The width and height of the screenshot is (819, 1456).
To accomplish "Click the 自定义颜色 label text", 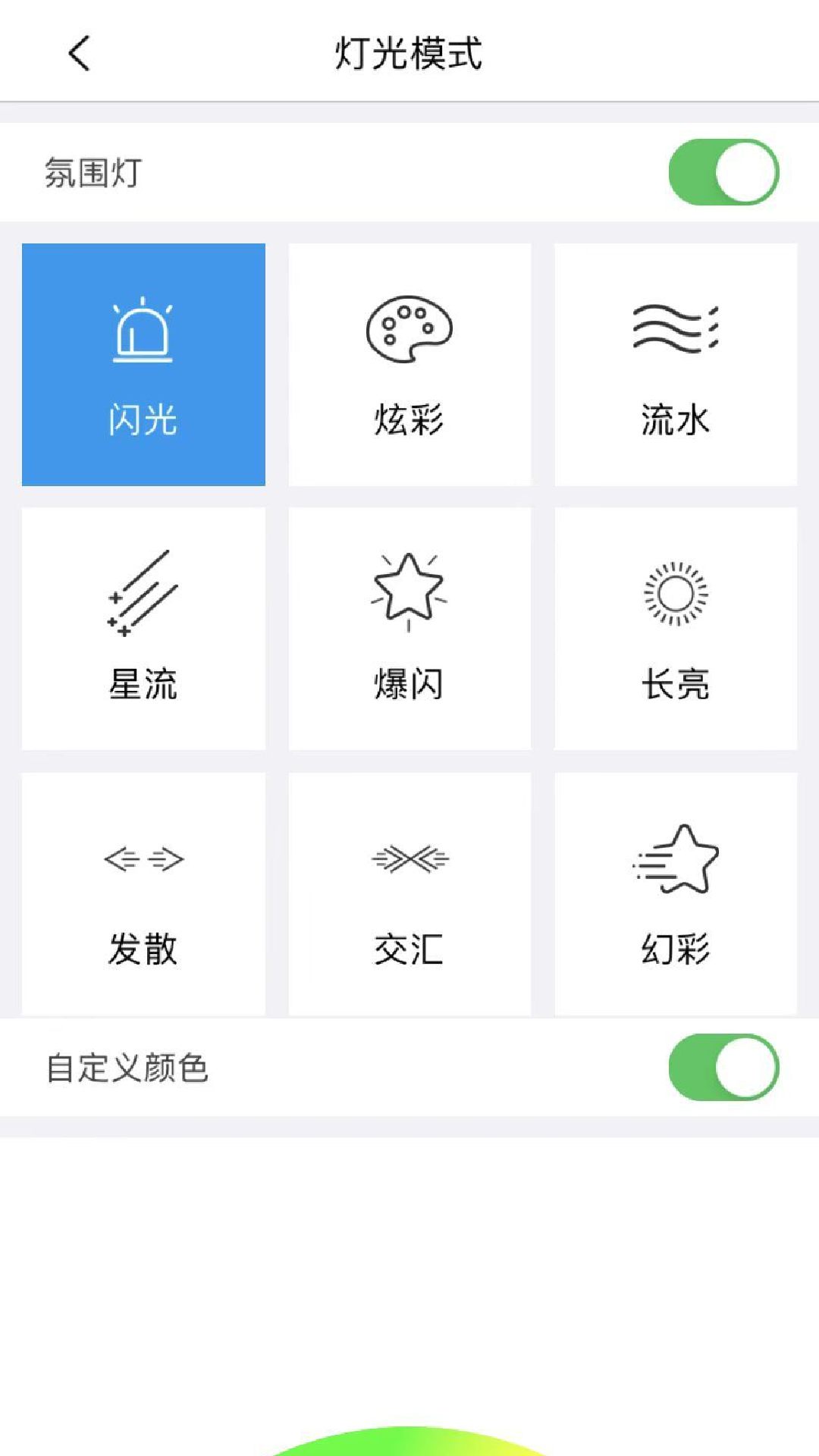I will pos(130,1069).
